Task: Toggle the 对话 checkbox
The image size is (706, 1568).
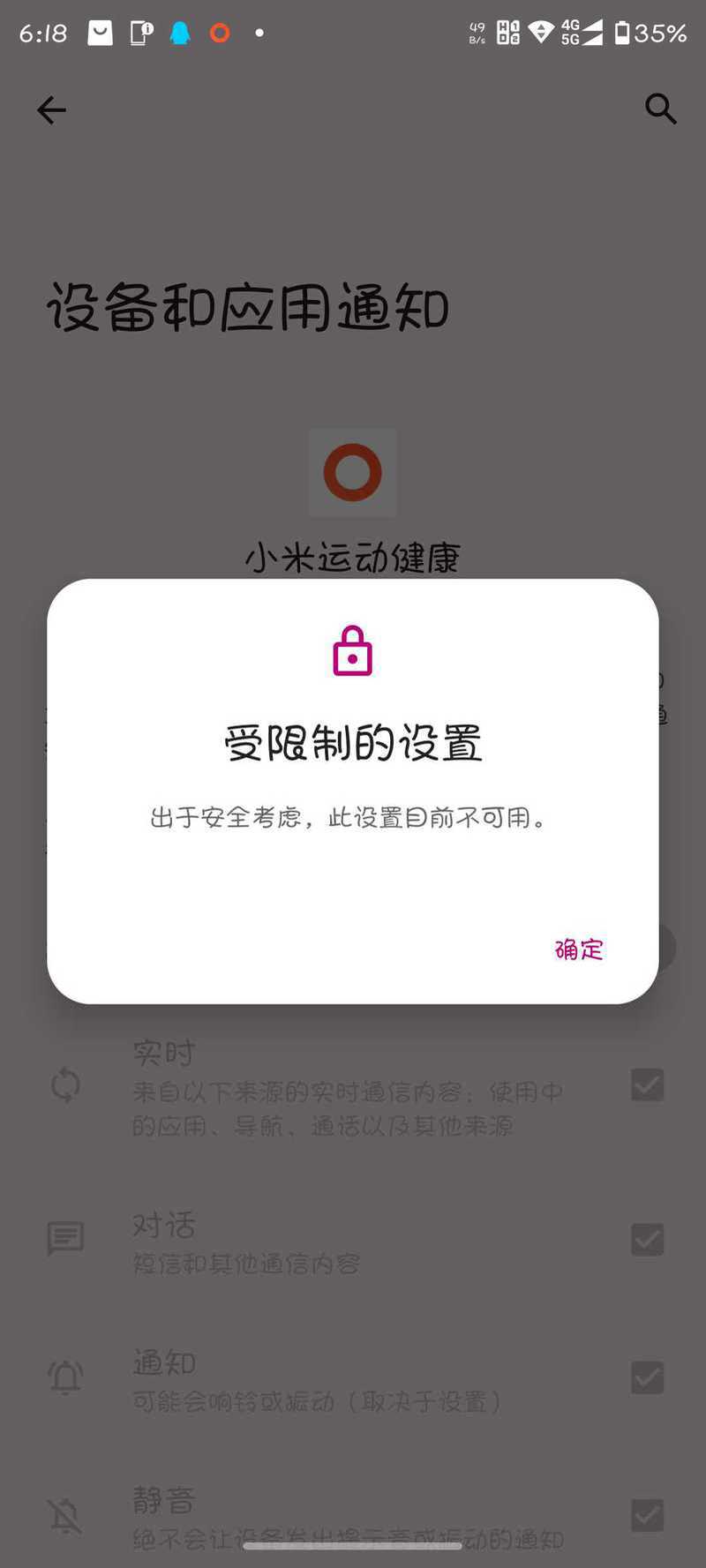Action: point(647,1240)
